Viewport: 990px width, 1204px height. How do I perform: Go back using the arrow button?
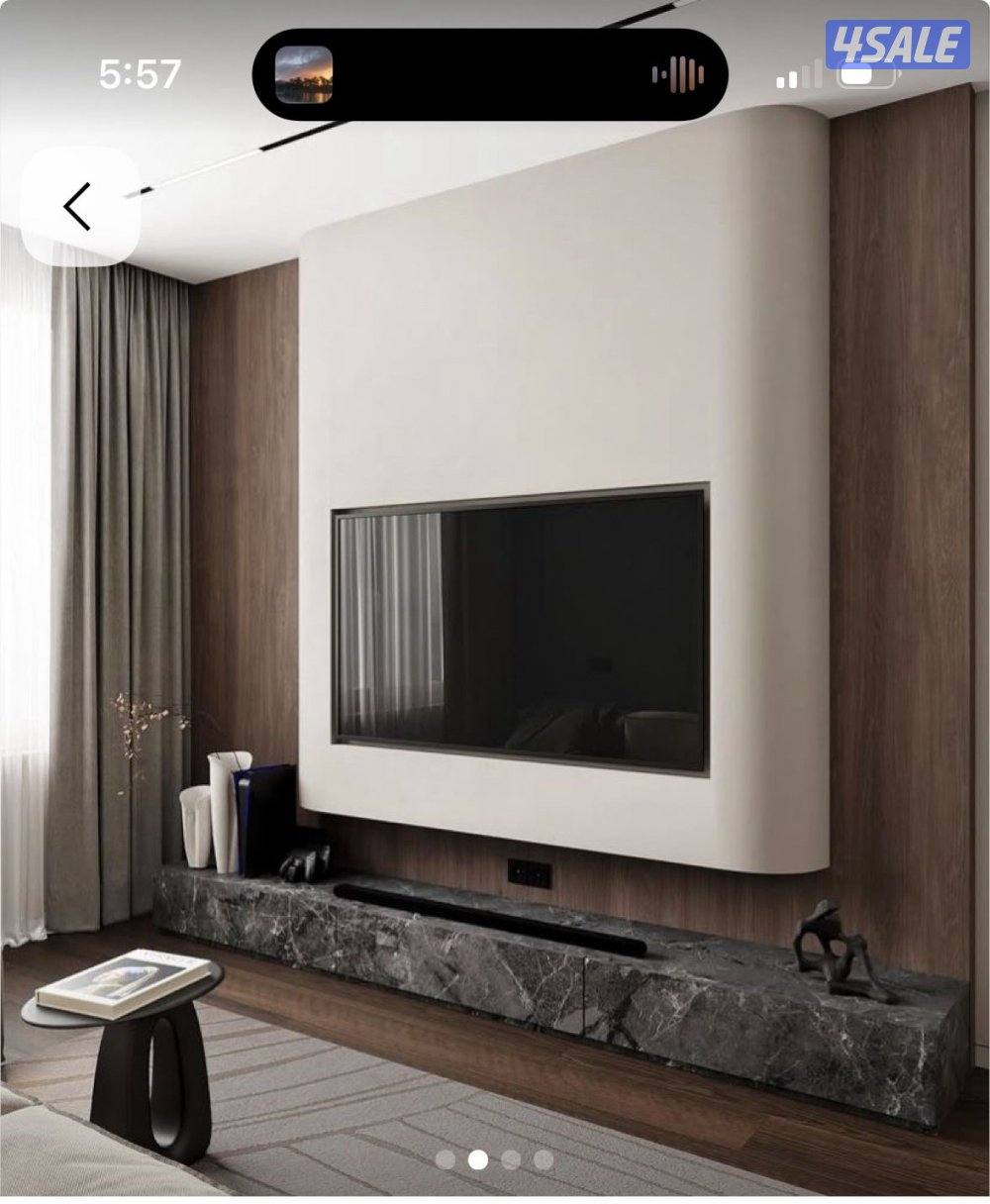(x=78, y=207)
